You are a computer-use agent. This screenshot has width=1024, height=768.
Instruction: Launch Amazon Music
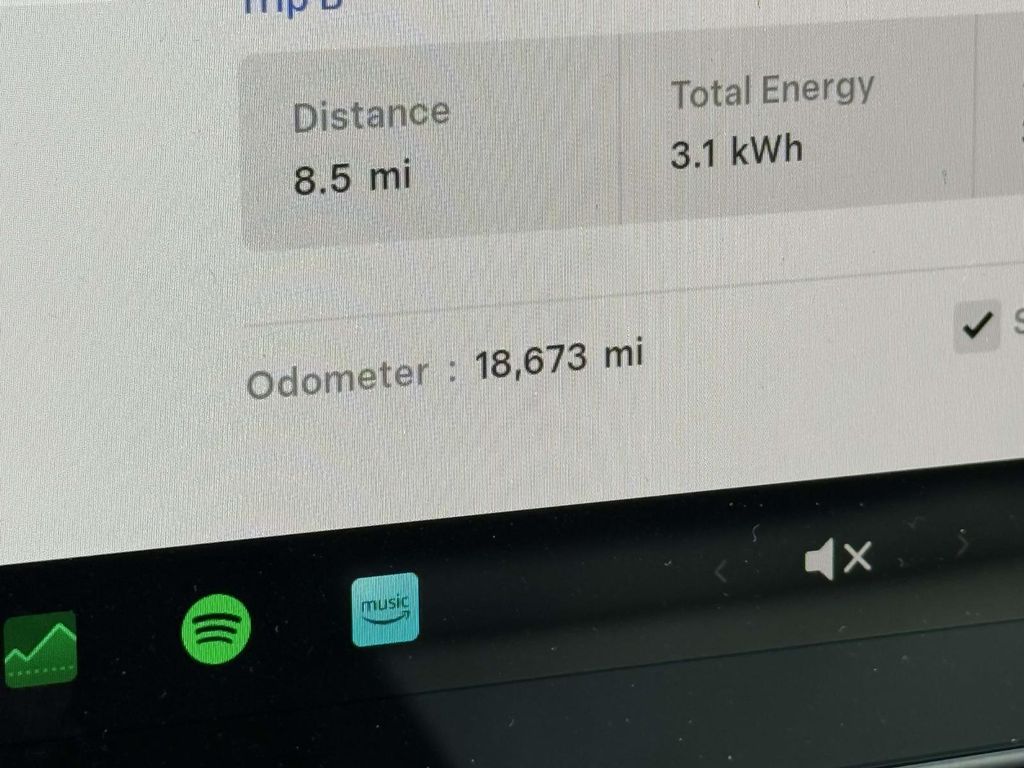pyautogui.click(x=385, y=609)
